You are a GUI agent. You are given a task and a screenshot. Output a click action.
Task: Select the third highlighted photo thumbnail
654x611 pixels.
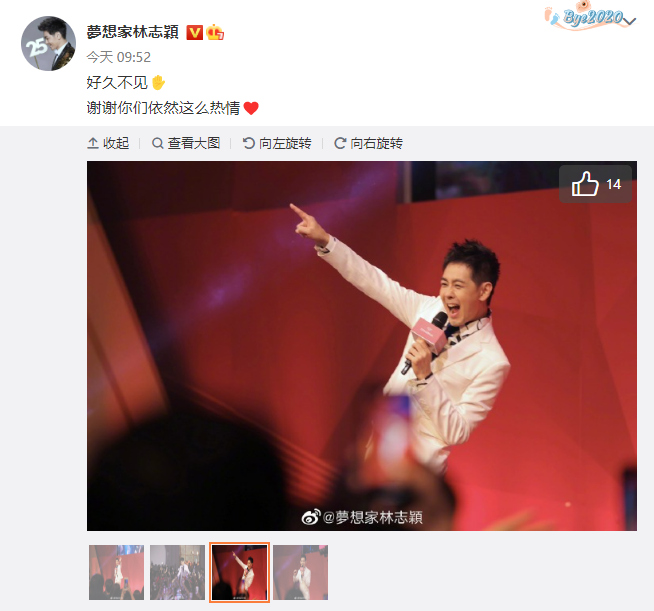(x=239, y=572)
